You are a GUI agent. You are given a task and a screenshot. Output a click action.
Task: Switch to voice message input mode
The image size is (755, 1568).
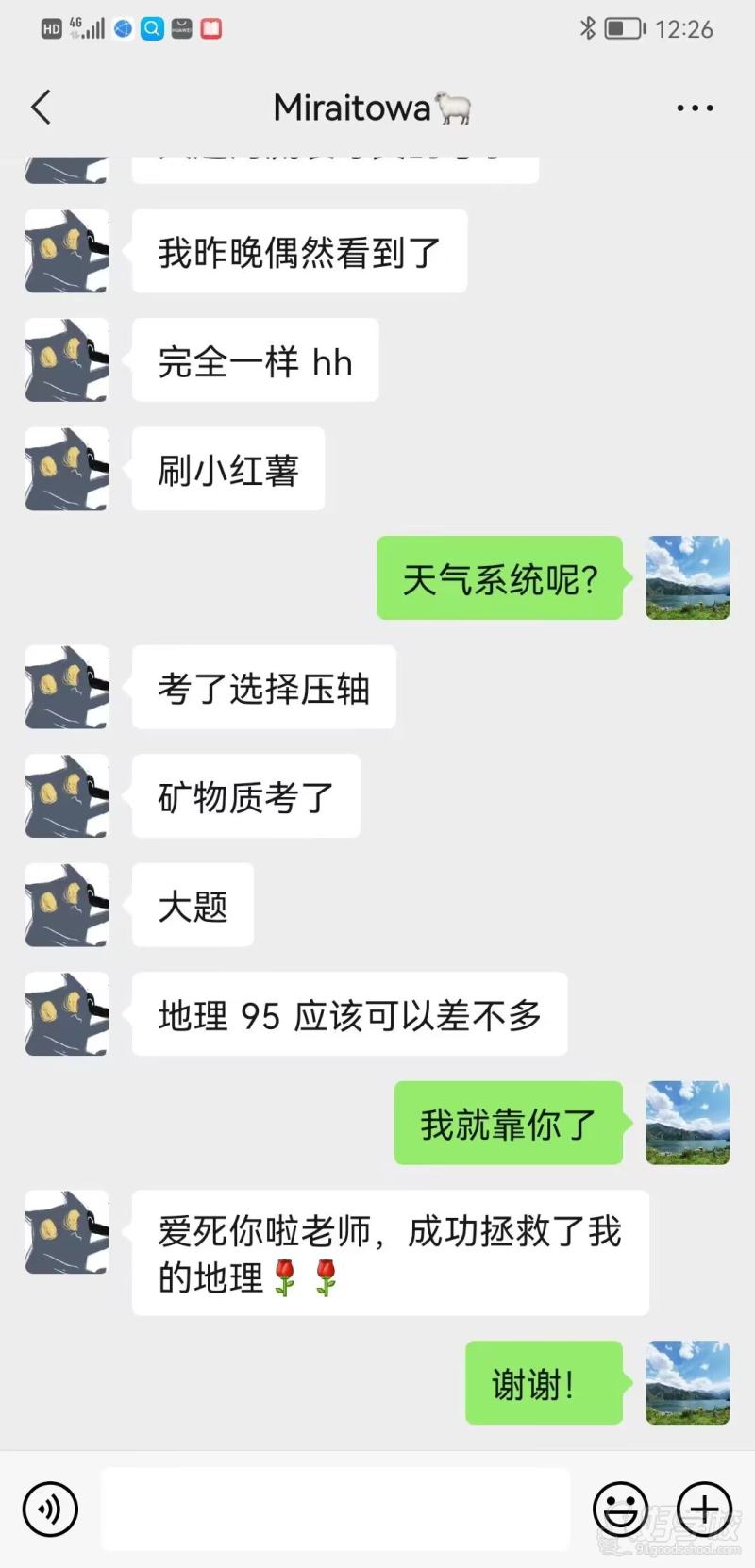click(x=50, y=1510)
